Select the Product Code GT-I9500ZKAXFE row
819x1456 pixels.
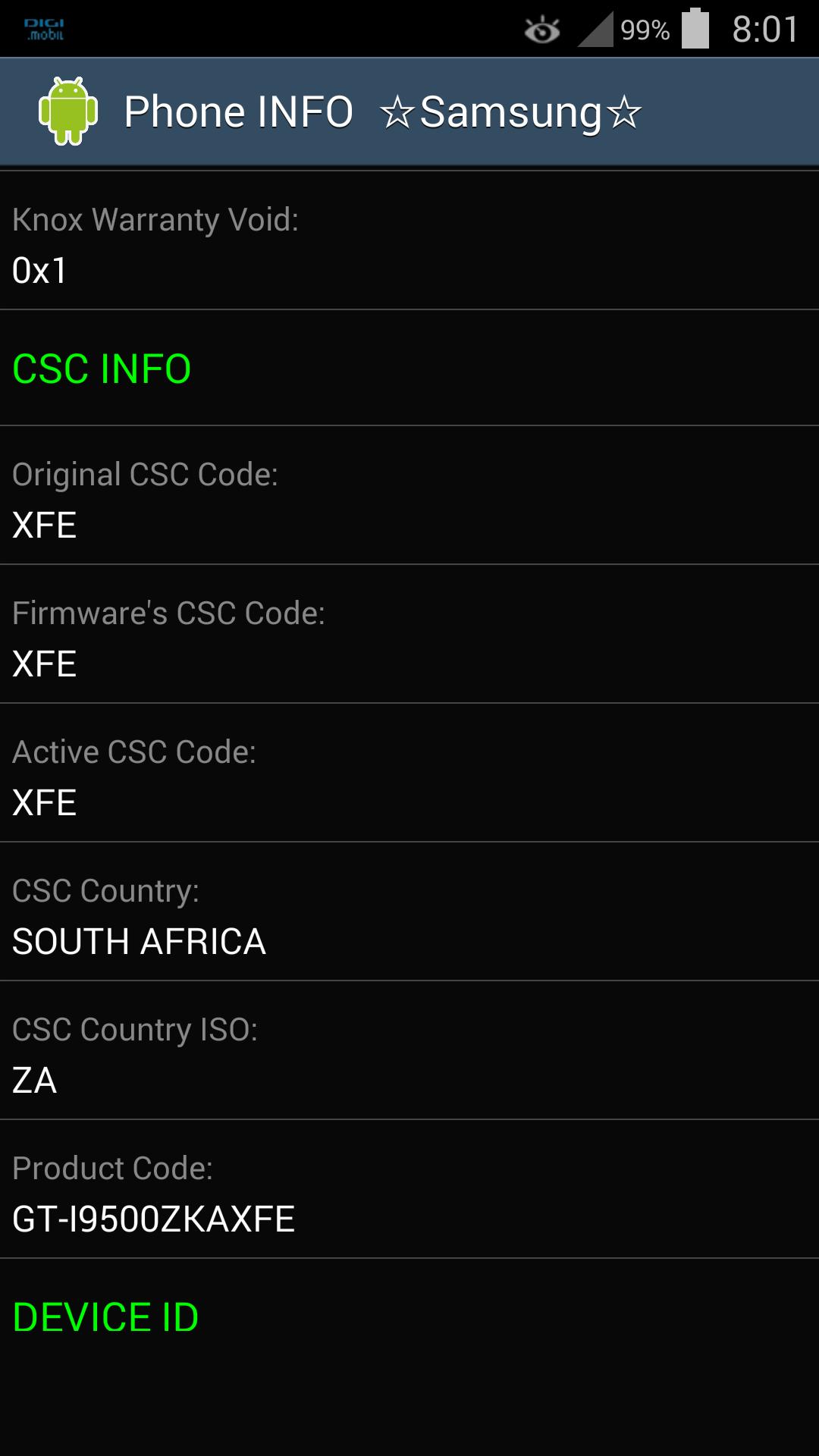point(409,1189)
